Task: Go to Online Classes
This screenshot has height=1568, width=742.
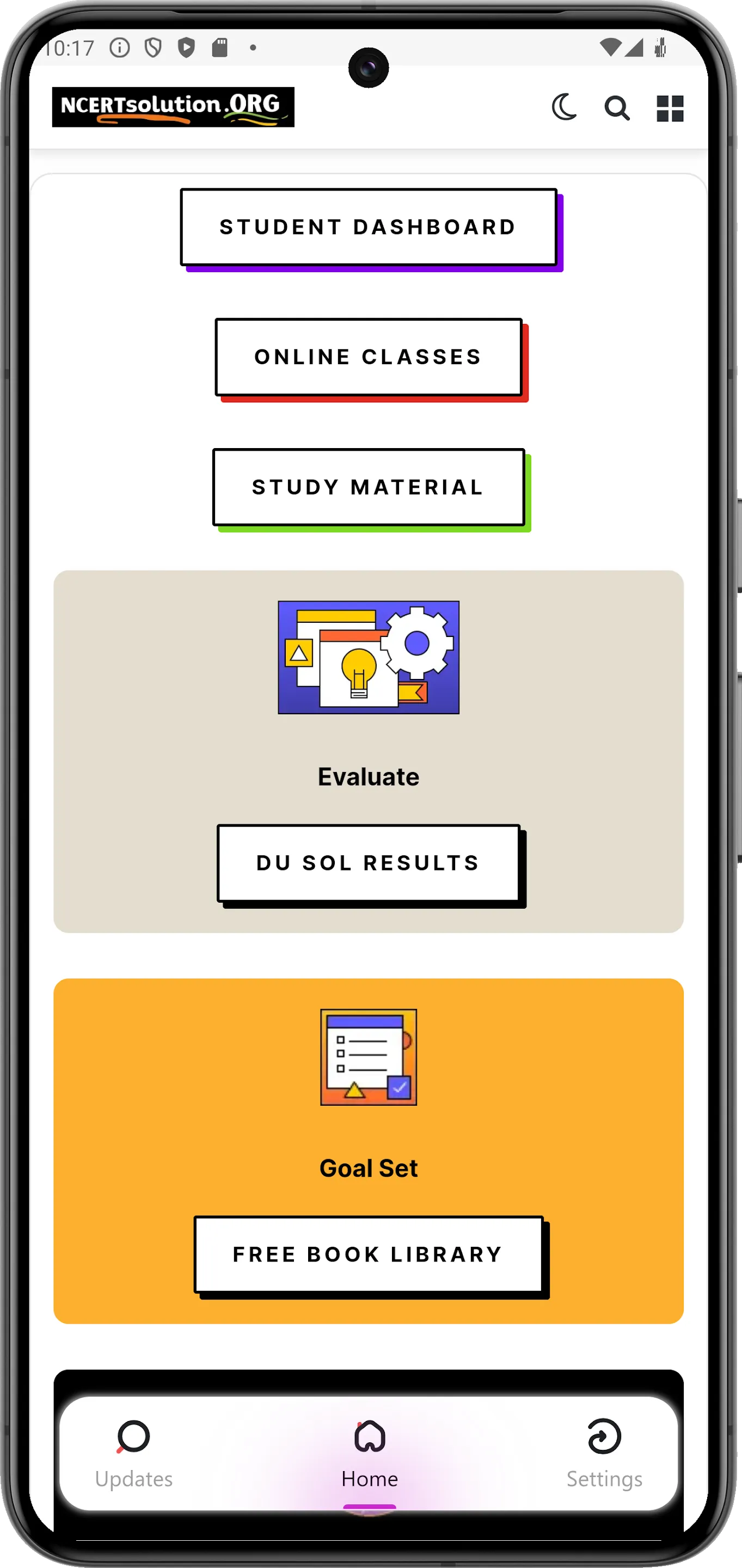Action: coord(368,357)
